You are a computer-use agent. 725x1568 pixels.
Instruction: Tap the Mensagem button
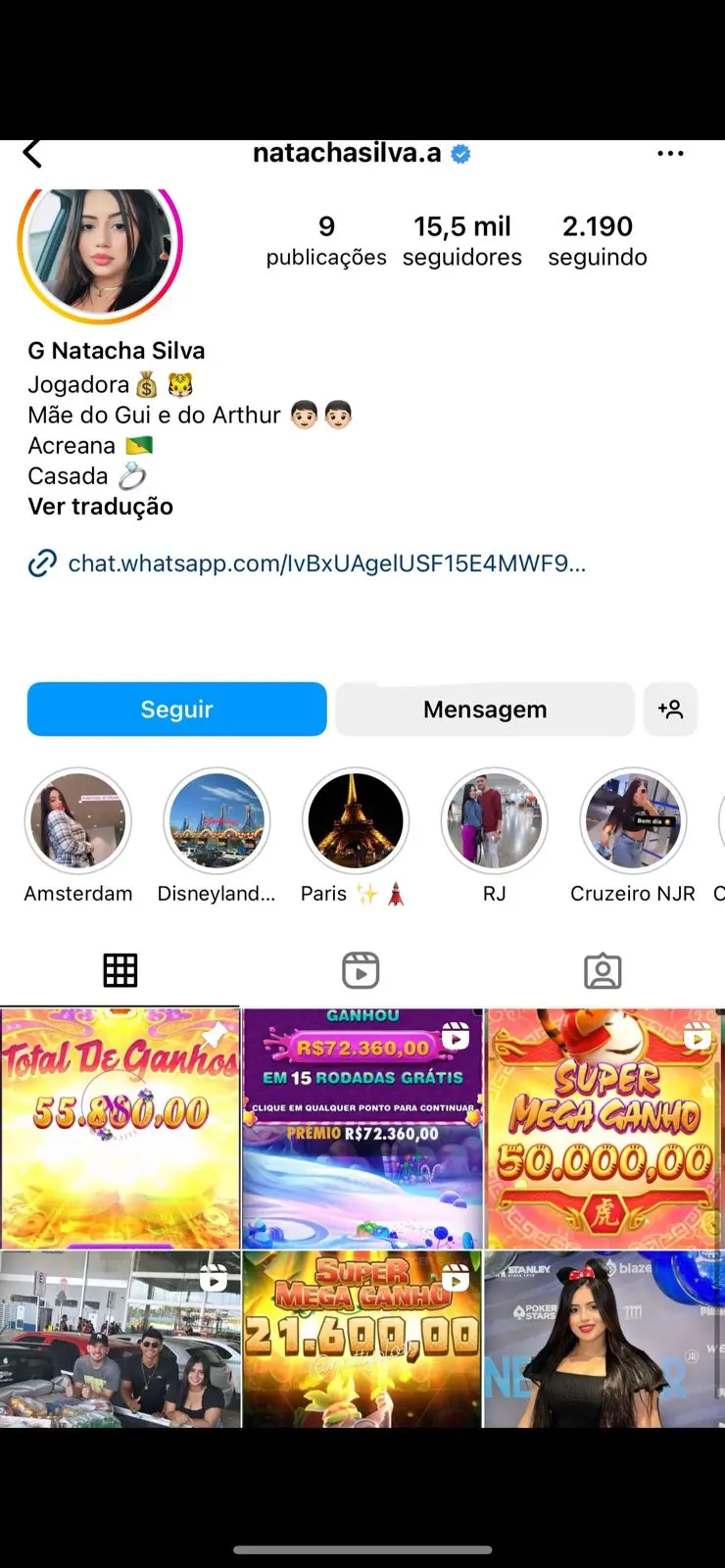[485, 709]
